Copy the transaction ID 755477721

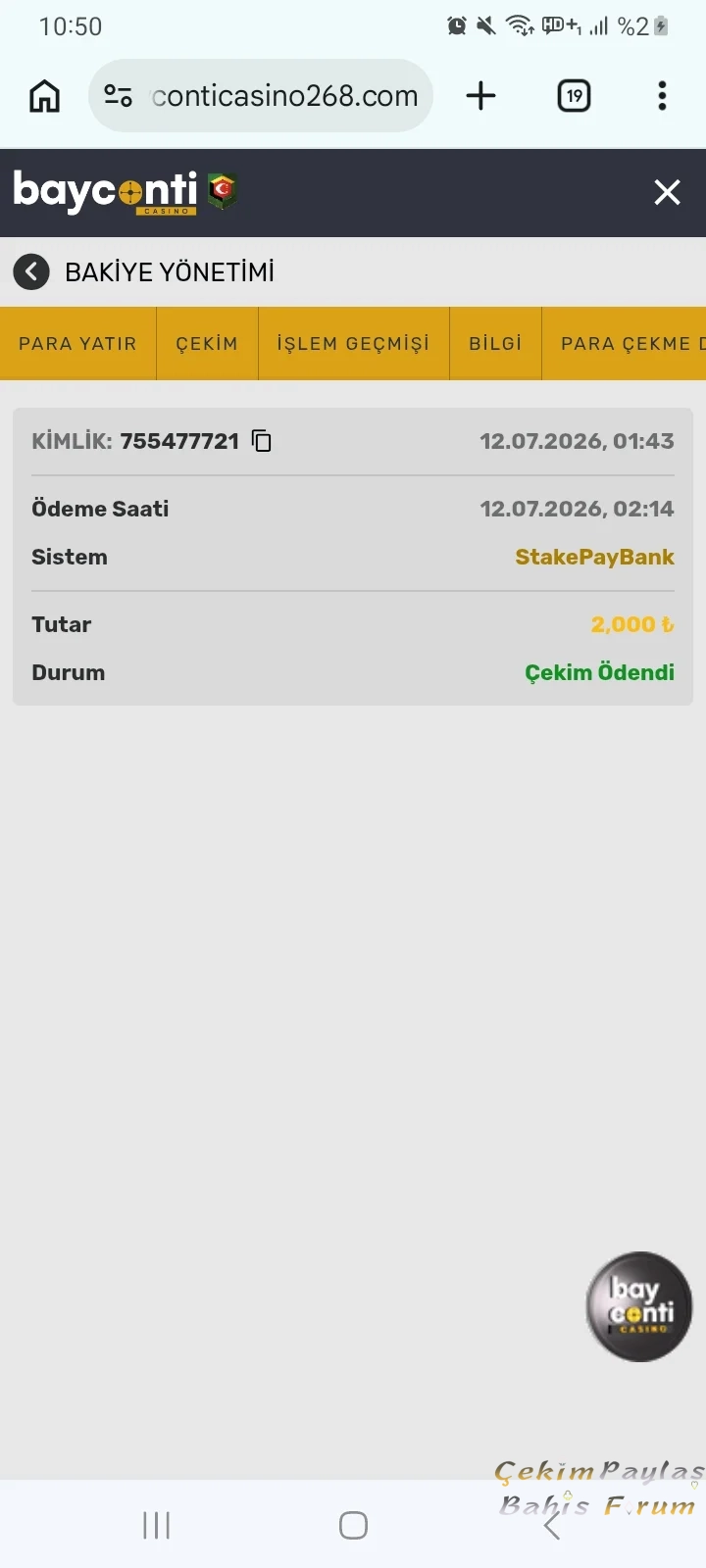262,441
